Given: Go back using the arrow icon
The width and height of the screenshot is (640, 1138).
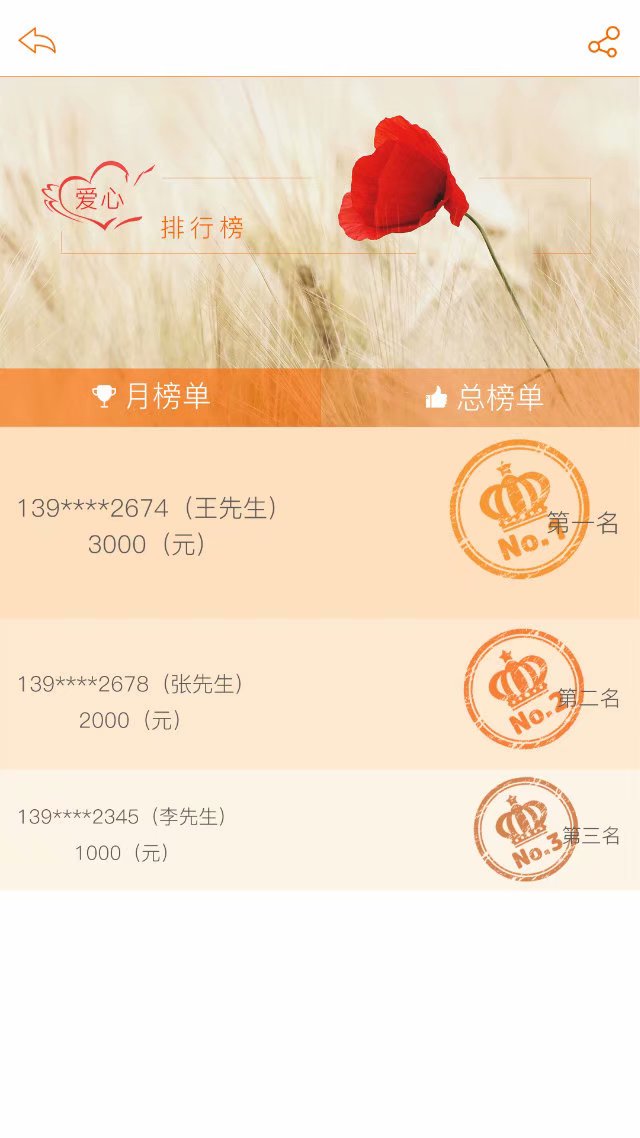Looking at the screenshot, I should click(37, 41).
